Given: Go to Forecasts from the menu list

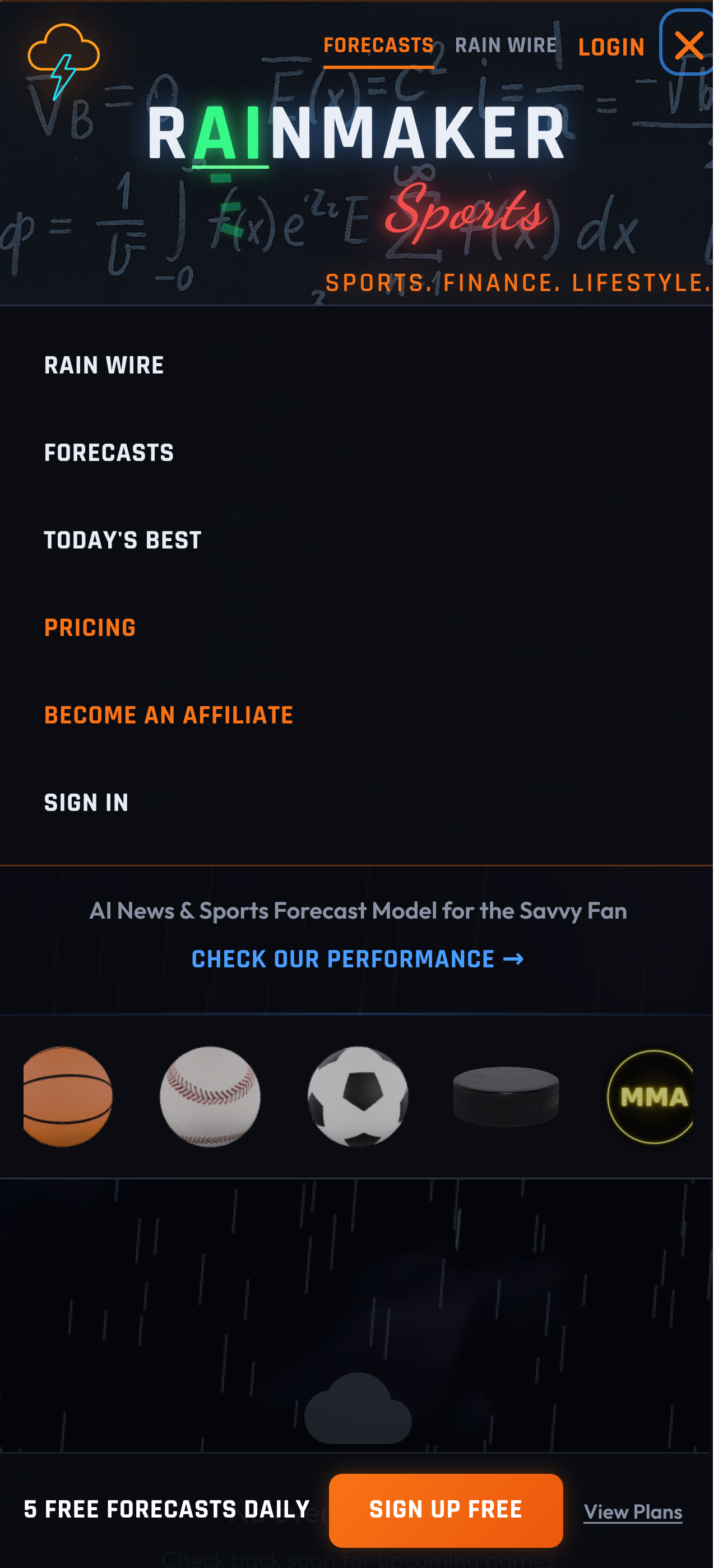Looking at the screenshot, I should 109,454.
